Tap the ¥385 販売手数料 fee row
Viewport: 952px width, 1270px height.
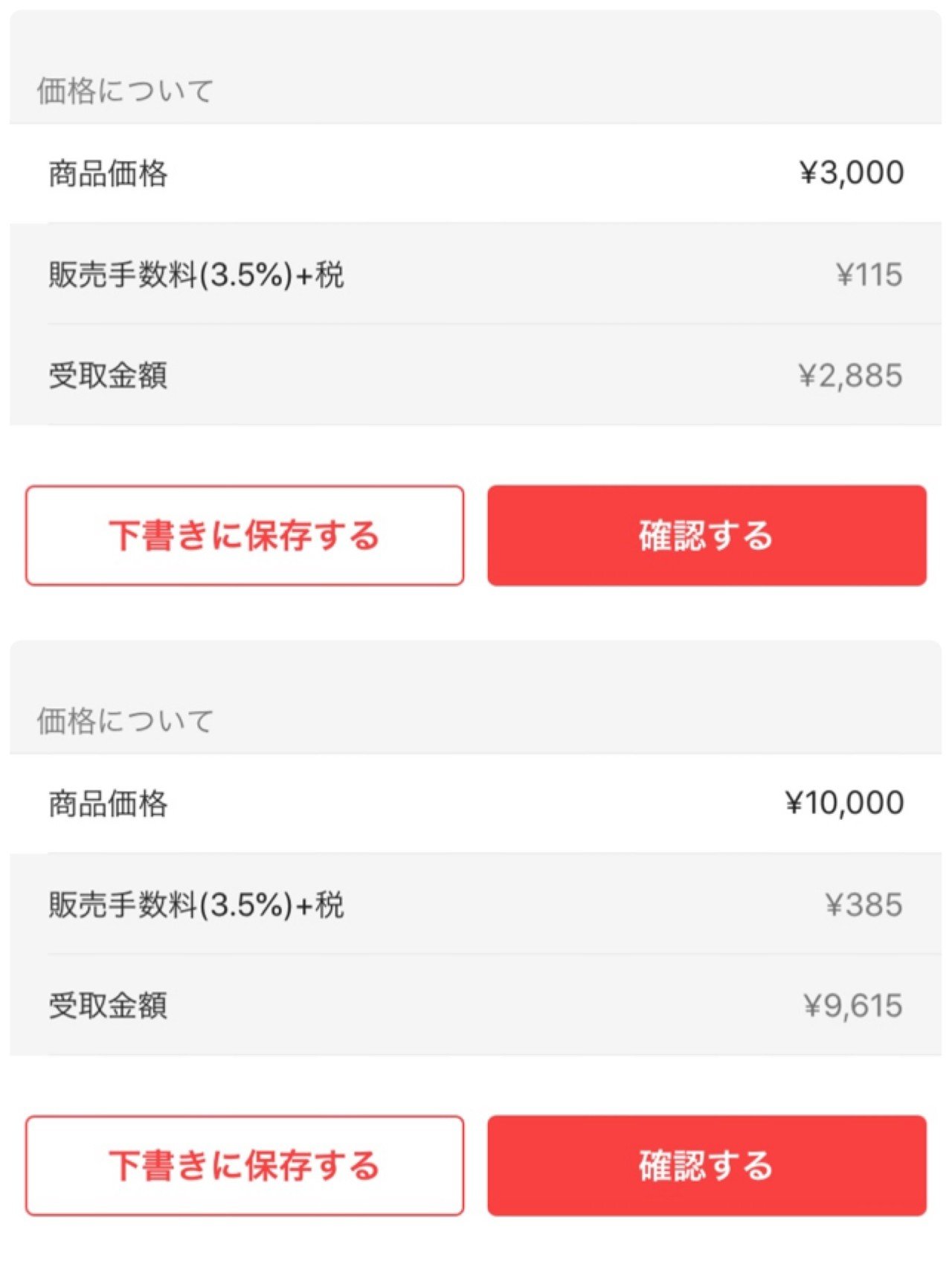476,905
